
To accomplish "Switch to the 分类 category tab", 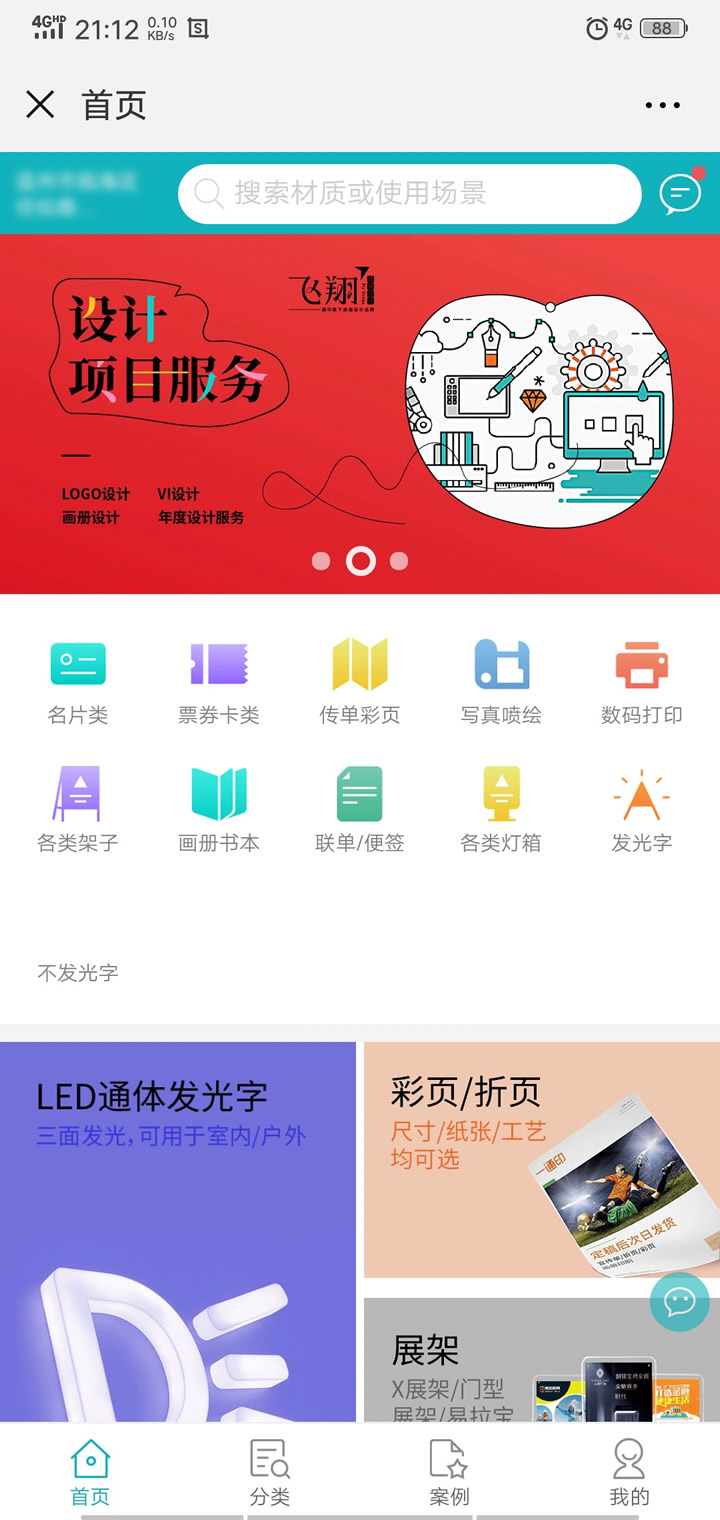I will pyautogui.click(x=270, y=1470).
